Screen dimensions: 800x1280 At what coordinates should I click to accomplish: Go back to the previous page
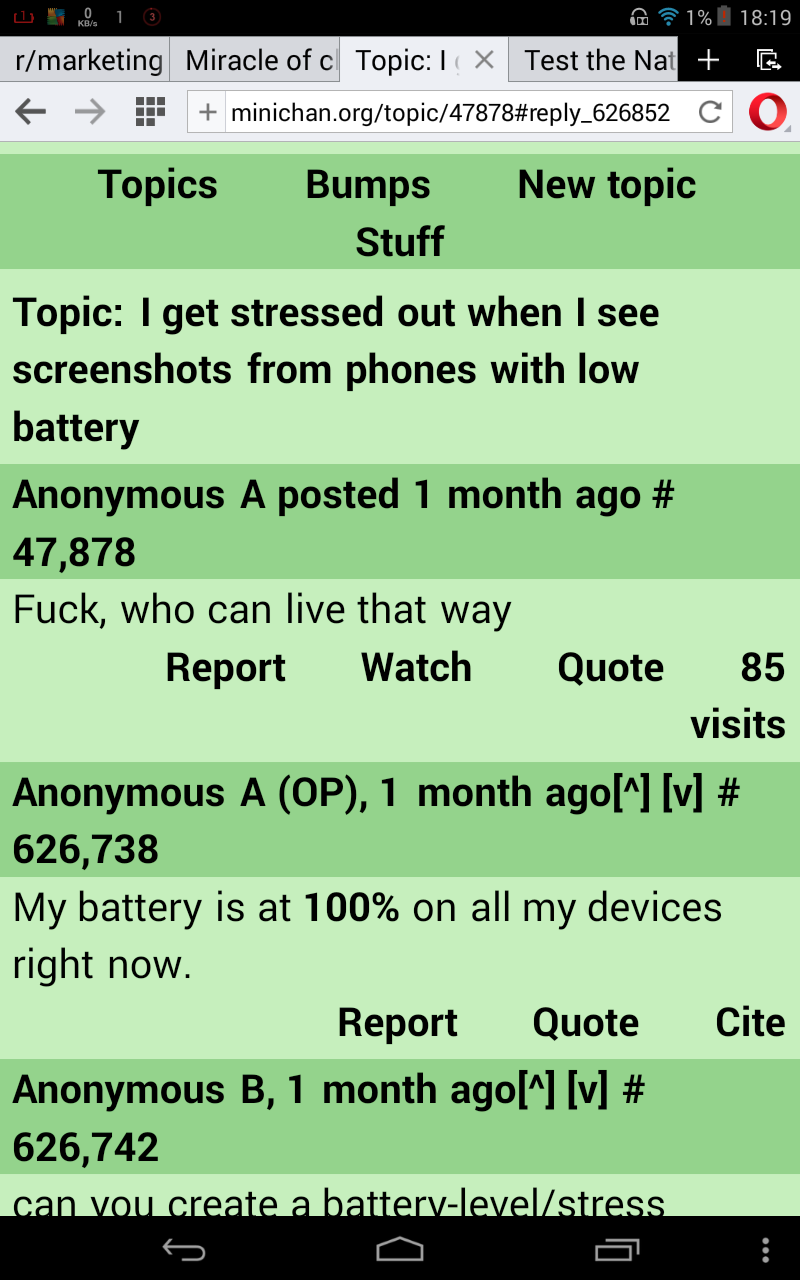[x=31, y=112]
